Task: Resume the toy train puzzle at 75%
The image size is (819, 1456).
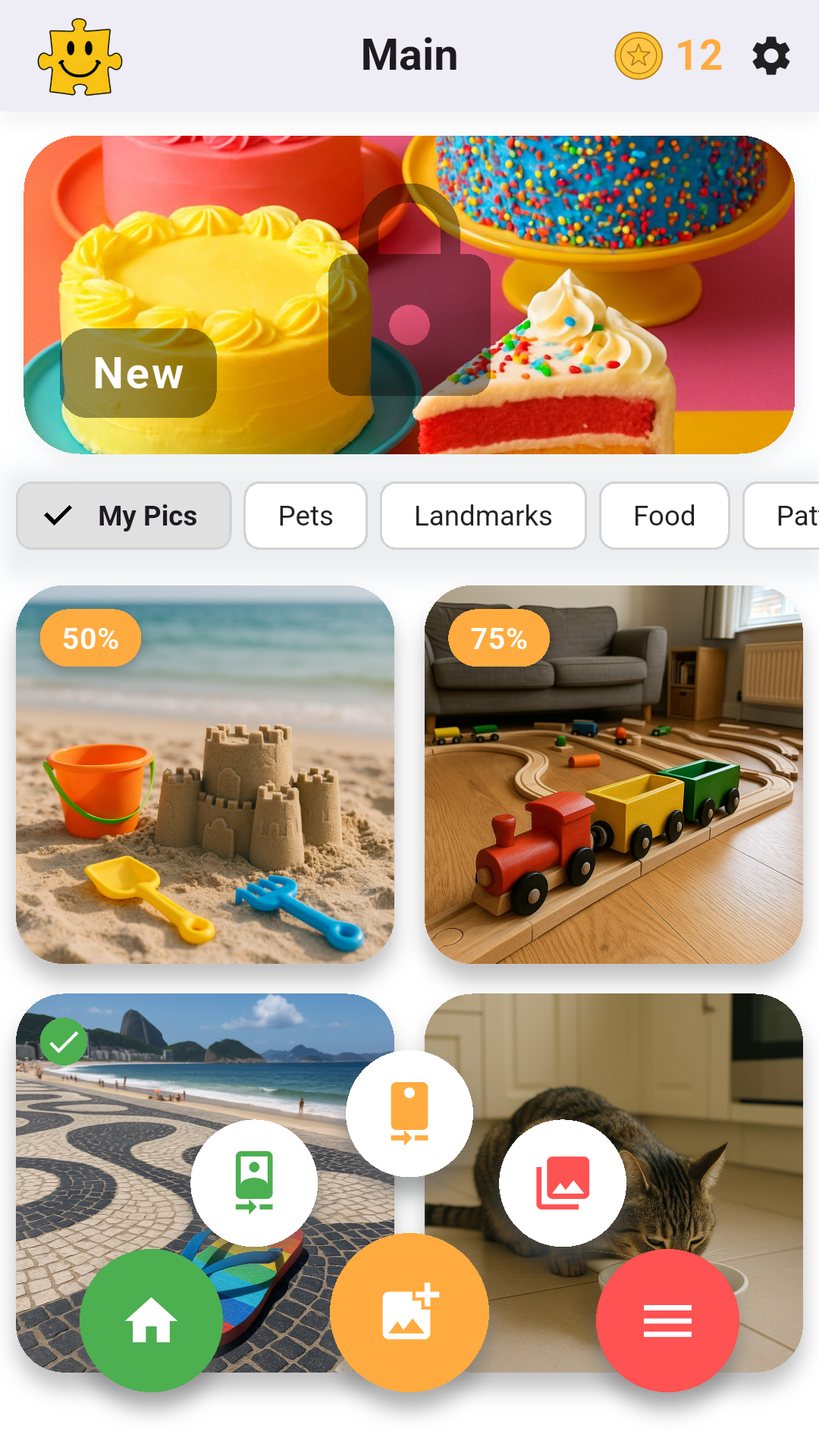Action: click(x=613, y=774)
